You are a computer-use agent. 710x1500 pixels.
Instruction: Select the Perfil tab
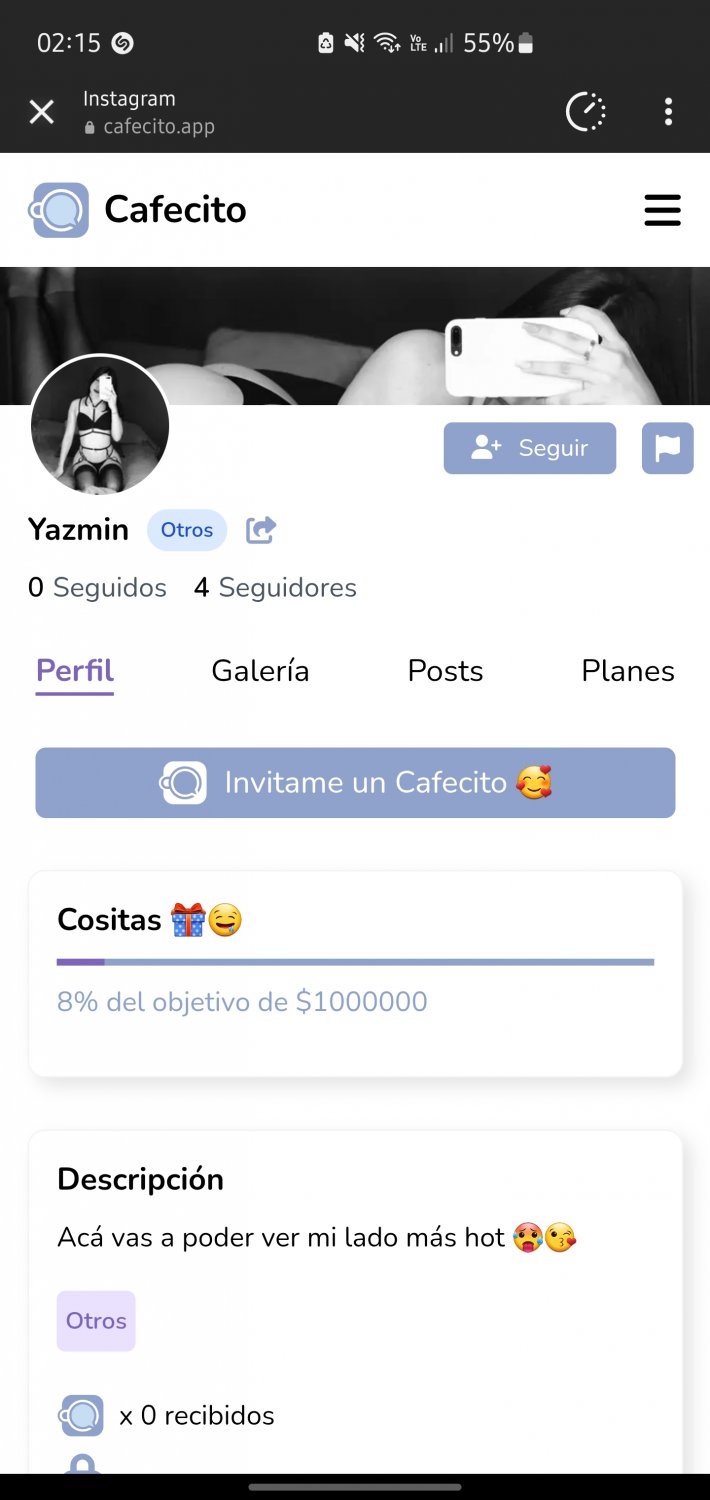tap(75, 671)
